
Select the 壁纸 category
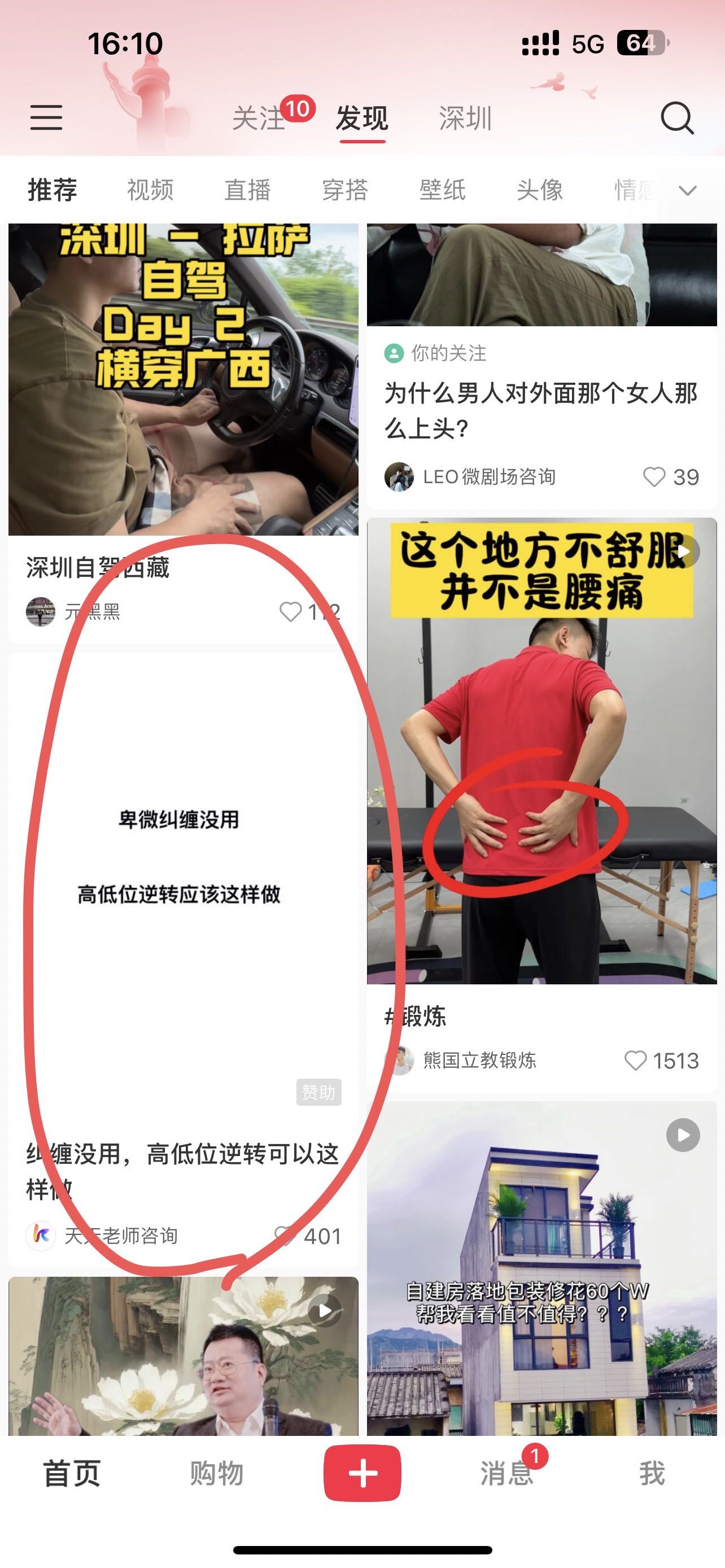click(x=443, y=190)
